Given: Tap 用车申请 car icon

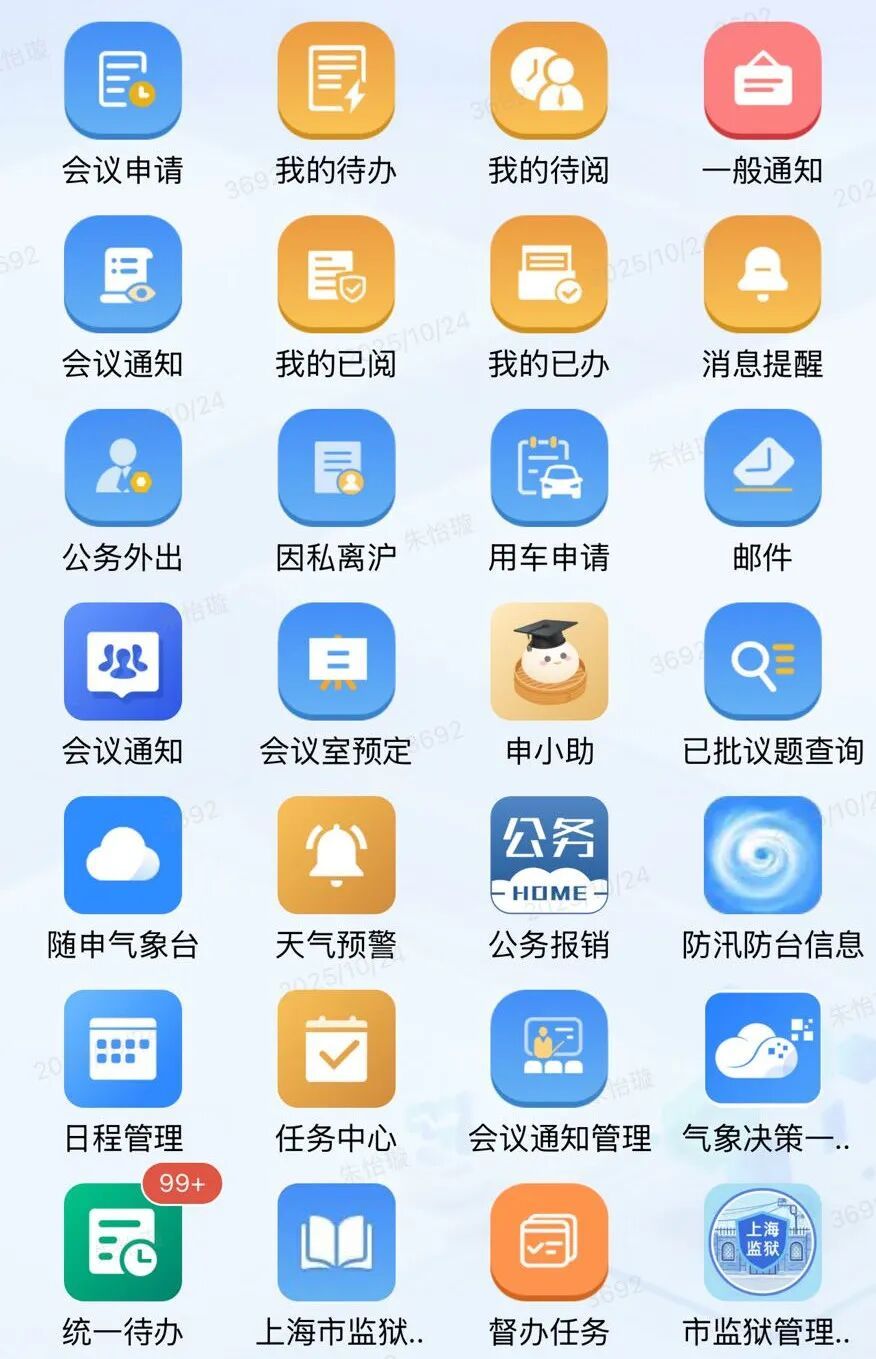Looking at the screenshot, I should [x=549, y=467].
